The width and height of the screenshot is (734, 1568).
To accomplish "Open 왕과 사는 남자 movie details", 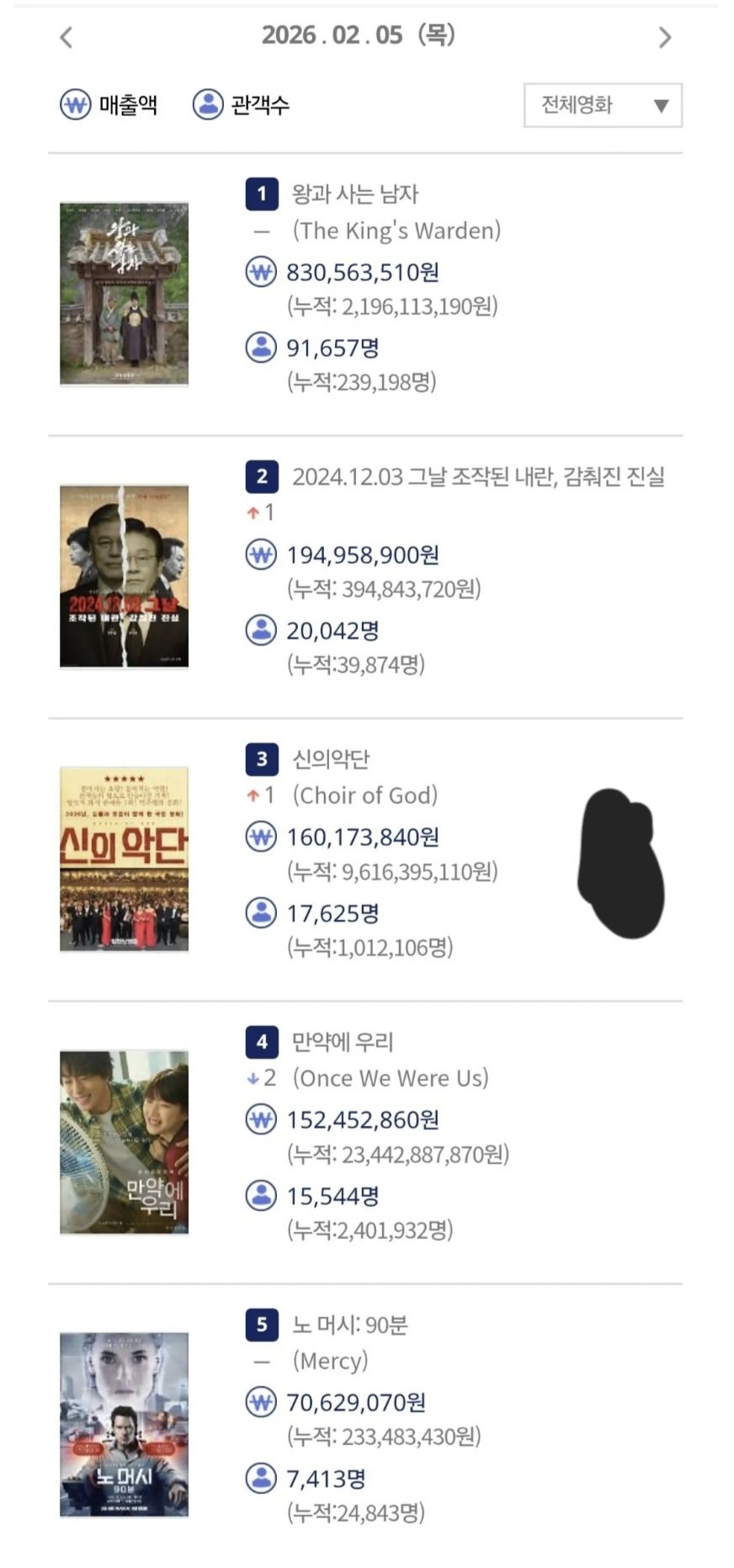I will click(x=354, y=194).
